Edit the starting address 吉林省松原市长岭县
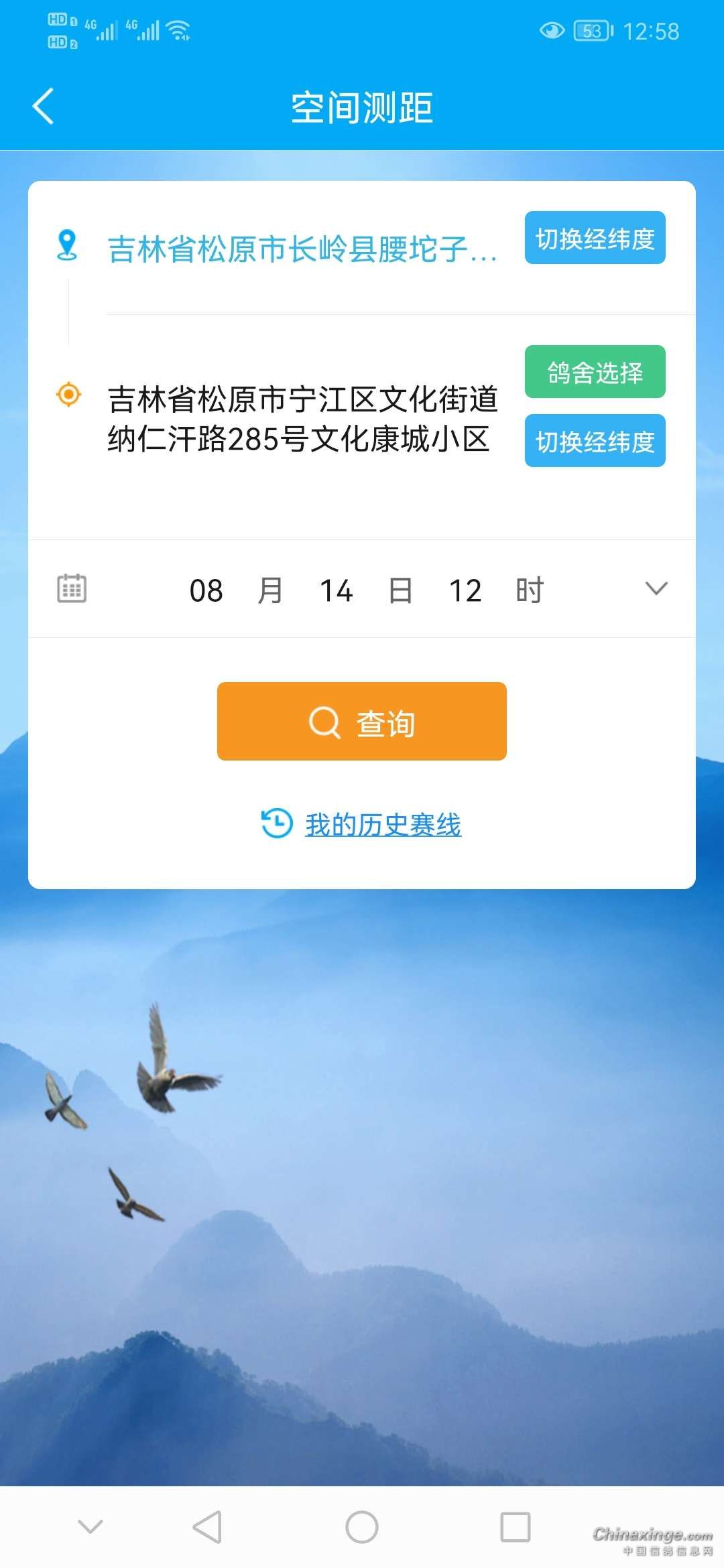 pyautogui.click(x=302, y=249)
